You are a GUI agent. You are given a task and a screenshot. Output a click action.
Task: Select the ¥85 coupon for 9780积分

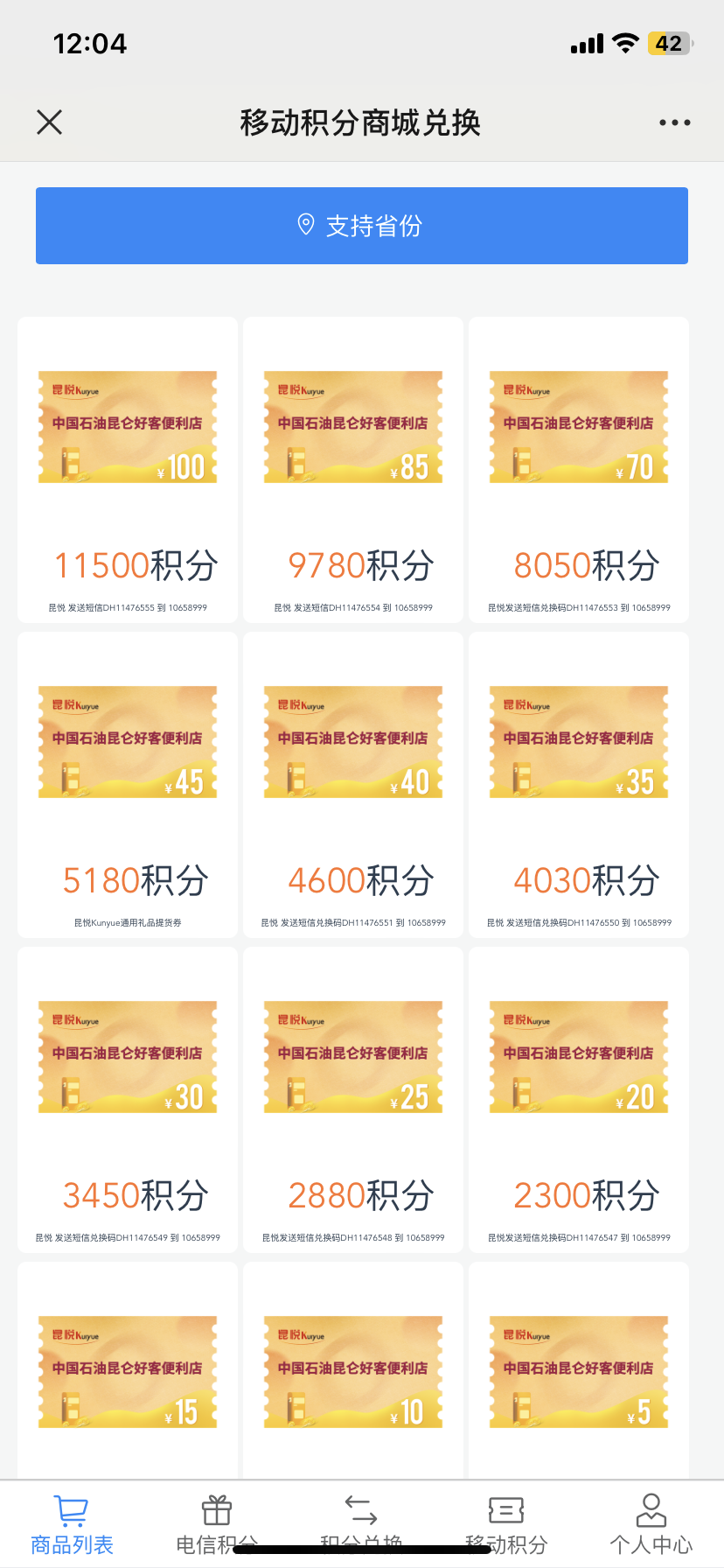pyautogui.click(x=353, y=470)
